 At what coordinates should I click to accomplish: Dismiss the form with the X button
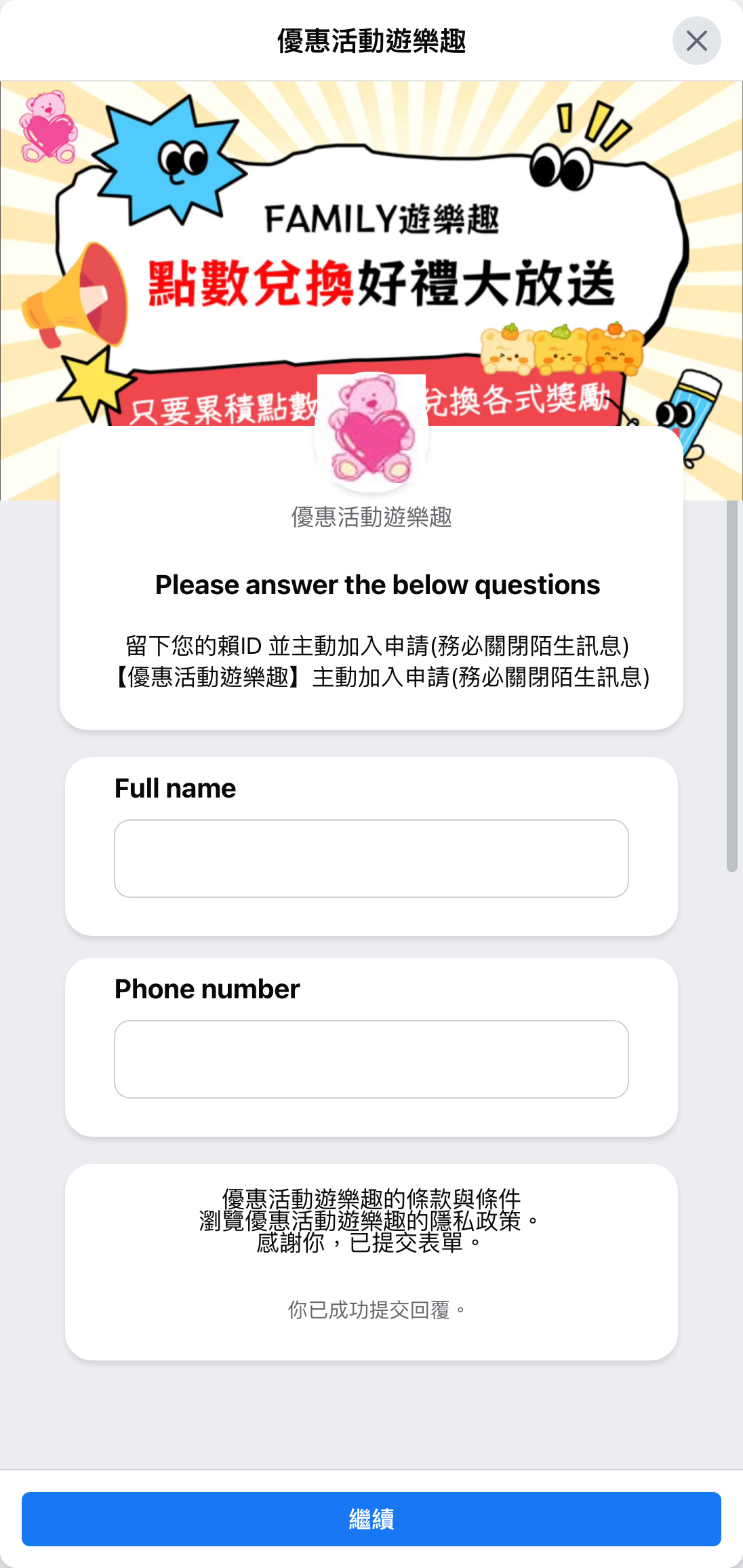697,41
